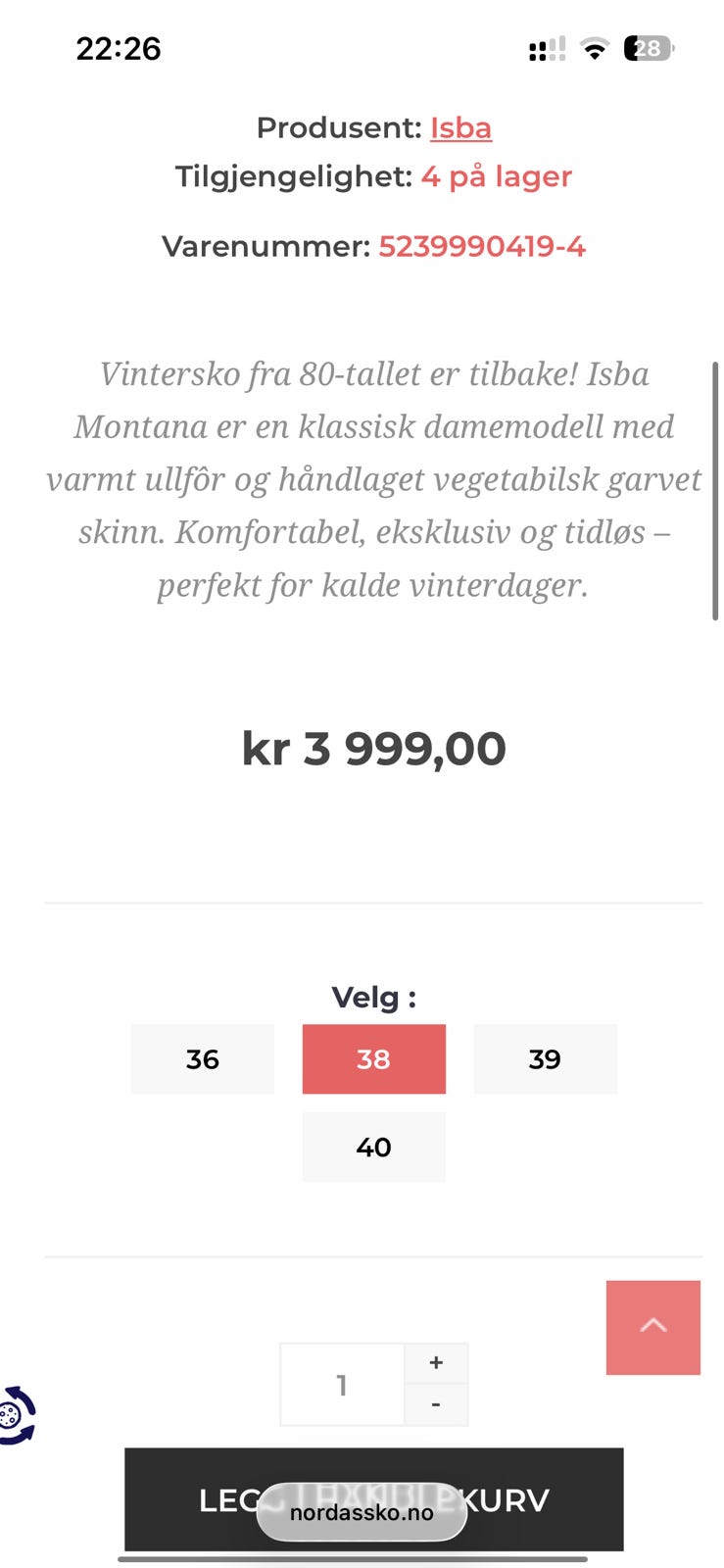Click the cellular signal icon
724x1568 pixels.
click(x=543, y=48)
